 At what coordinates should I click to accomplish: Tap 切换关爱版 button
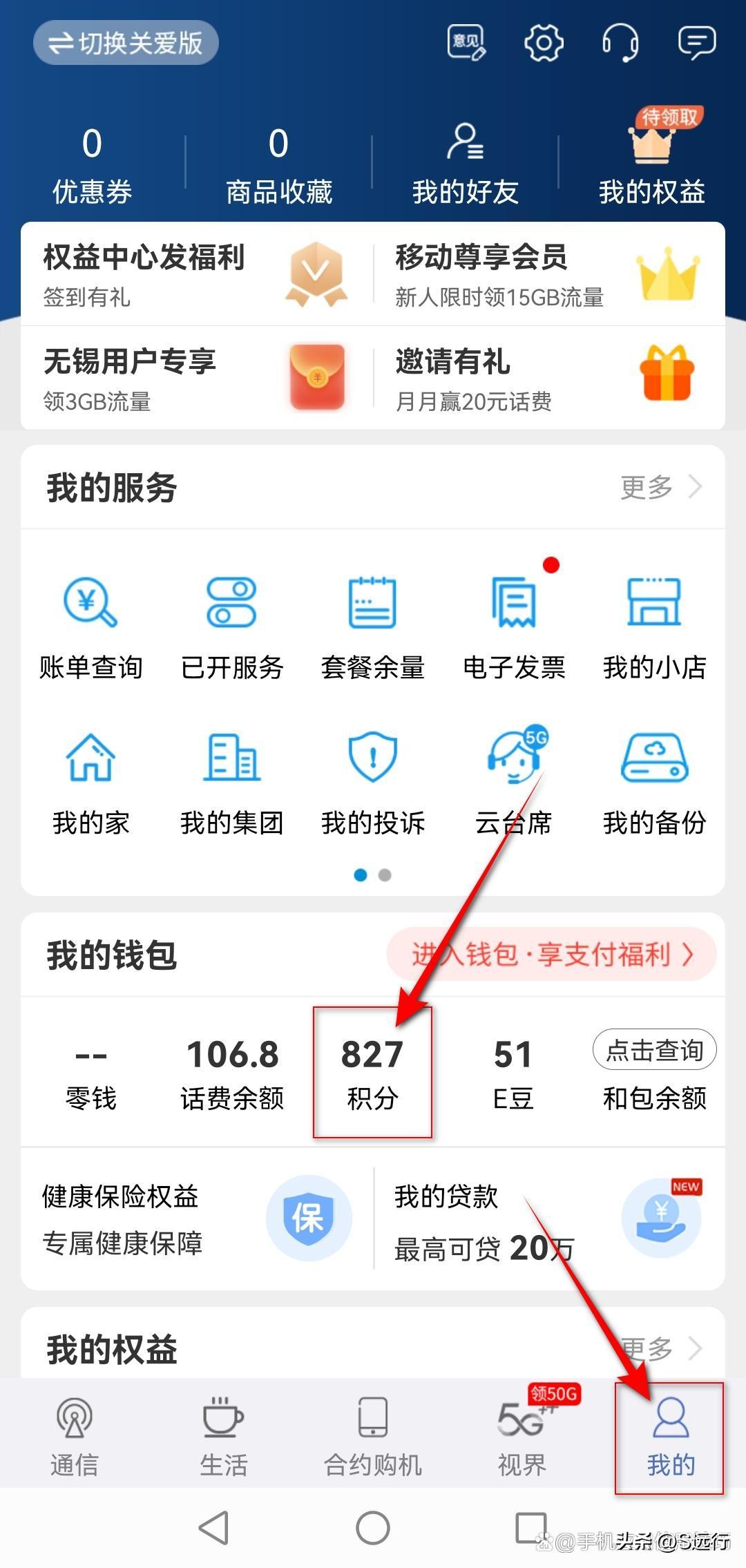point(126,43)
